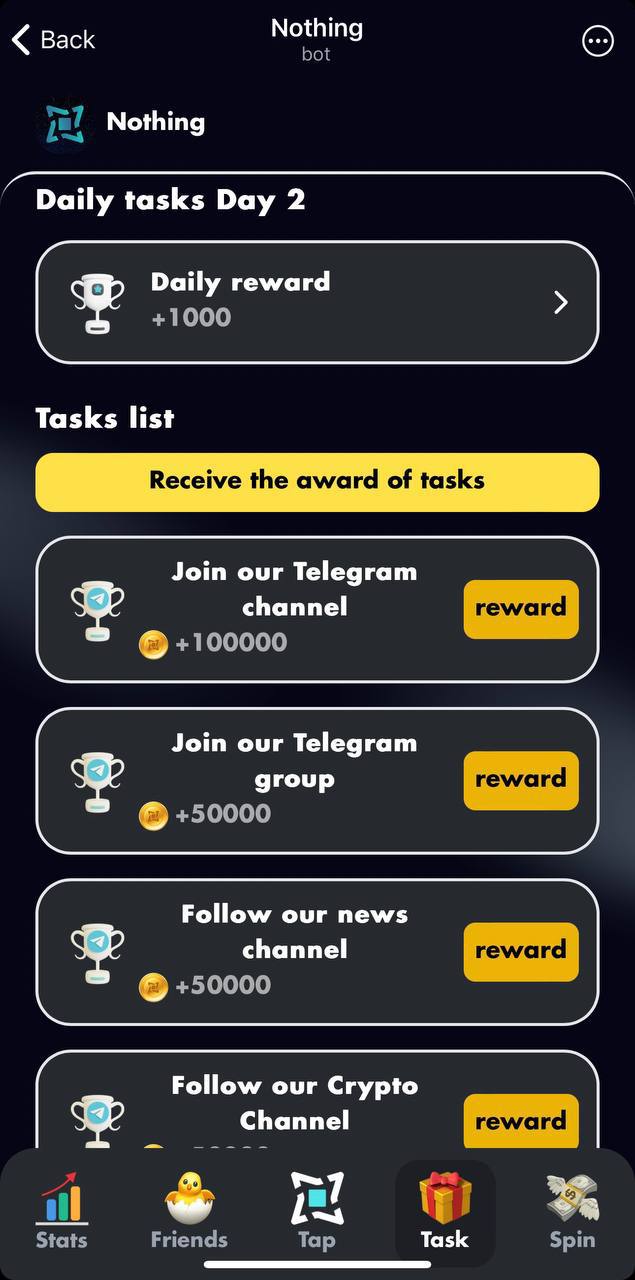The width and height of the screenshot is (635, 1280).
Task: Claim reward for Follow our Crypto Channel
Action: [x=520, y=1120]
